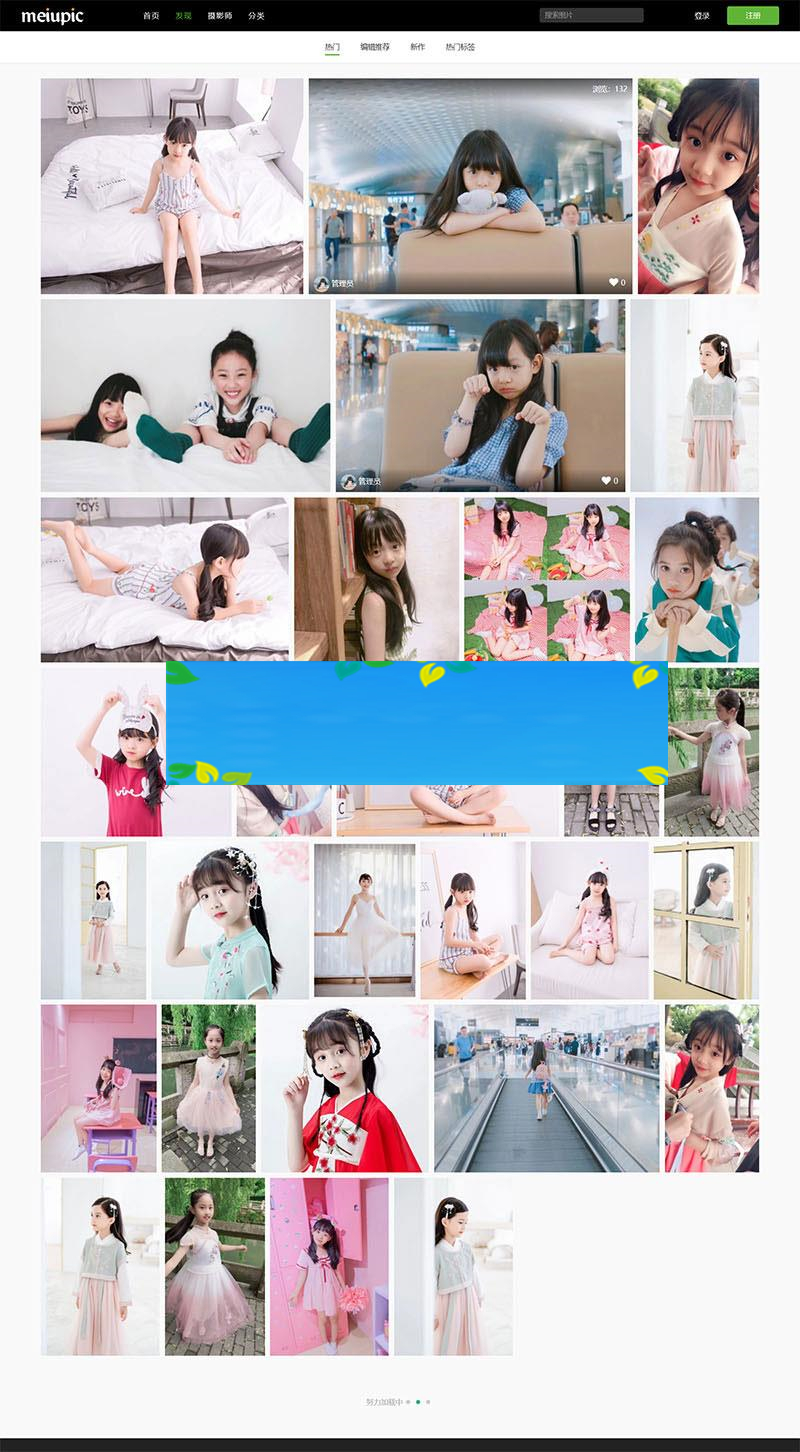Open the 登录 login link
This screenshot has height=1452, width=800.
(702, 16)
